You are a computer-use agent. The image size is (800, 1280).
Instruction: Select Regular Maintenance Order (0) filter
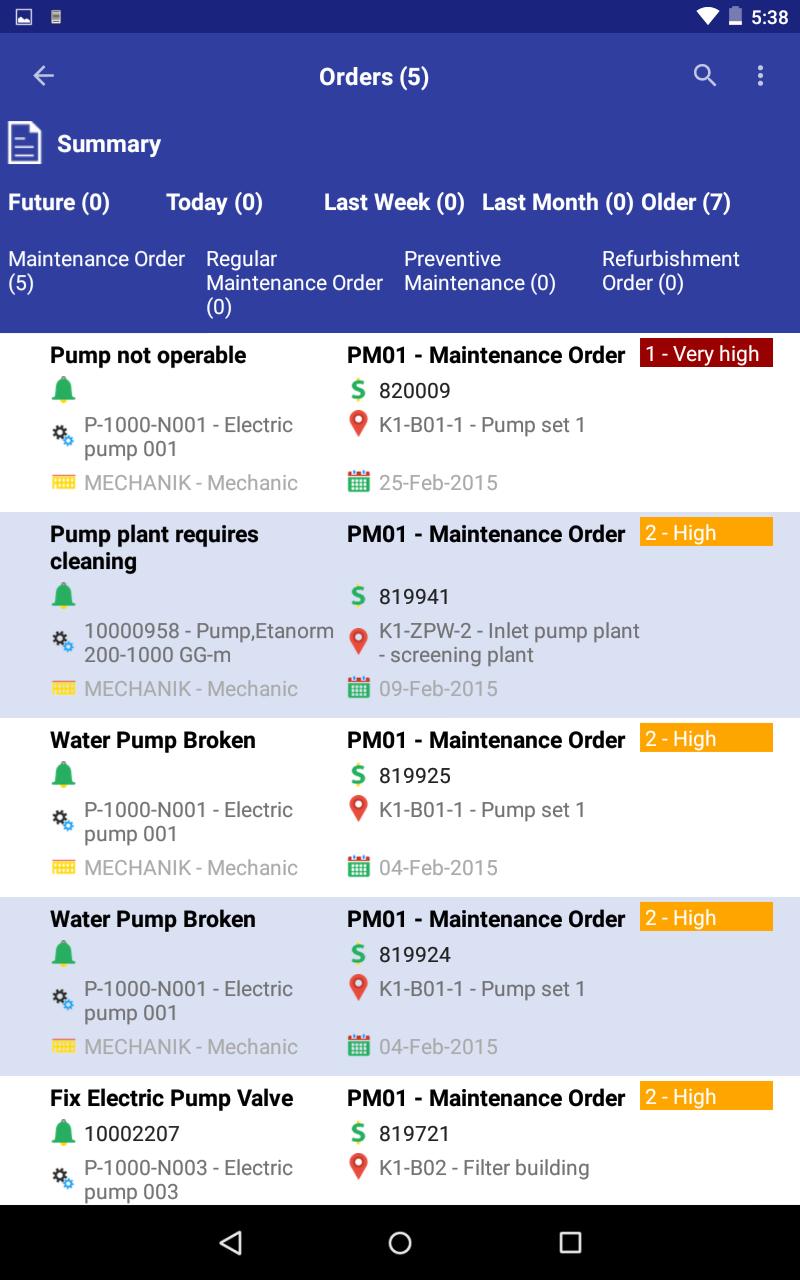pyautogui.click(x=295, y=283)
